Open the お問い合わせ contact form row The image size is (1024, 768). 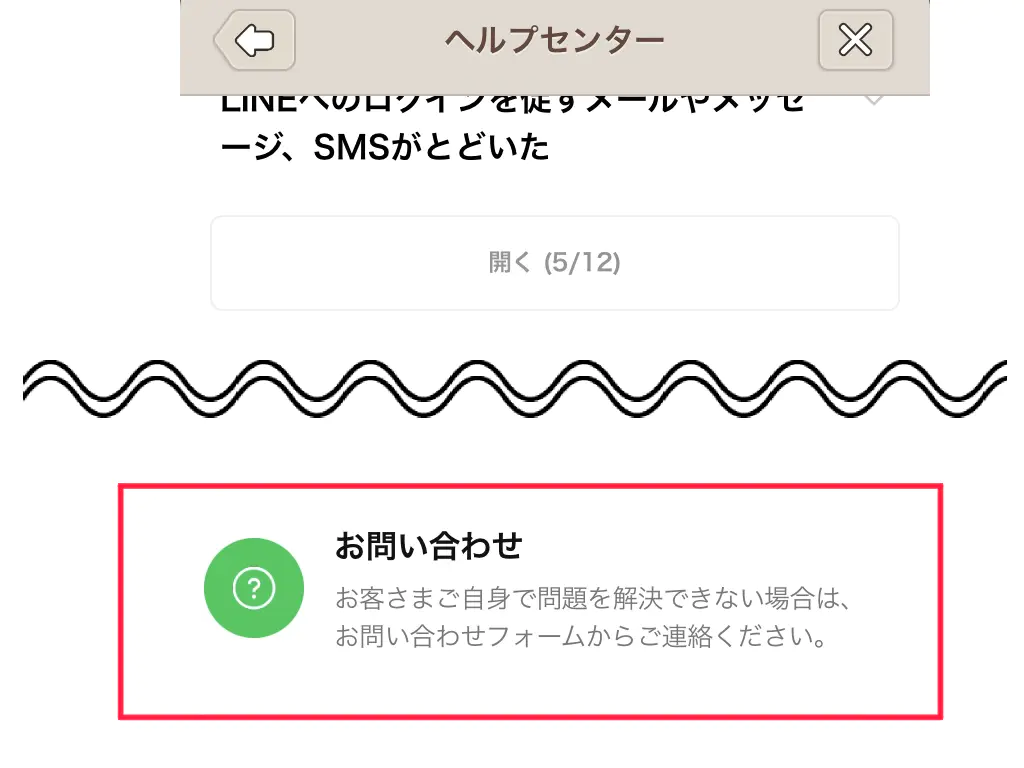point(530,600)
